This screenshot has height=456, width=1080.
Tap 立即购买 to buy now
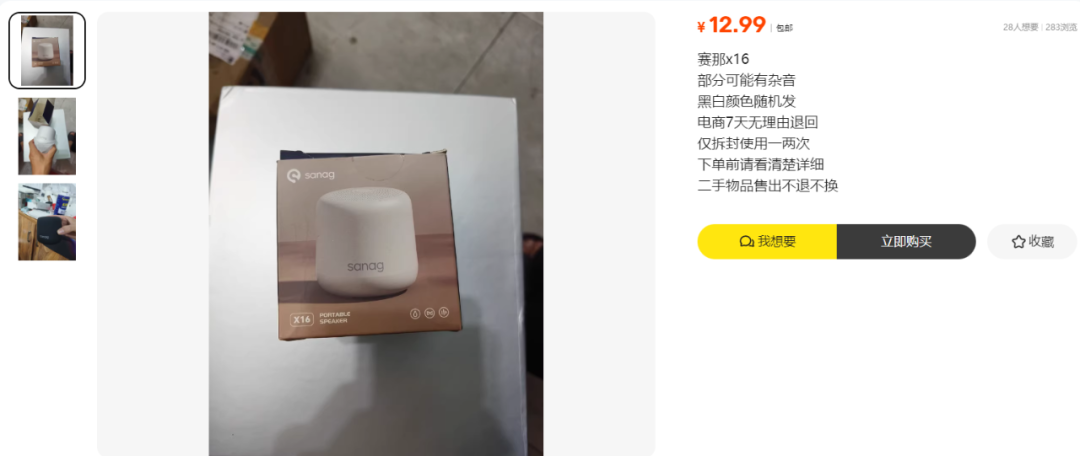coord(905,241)
